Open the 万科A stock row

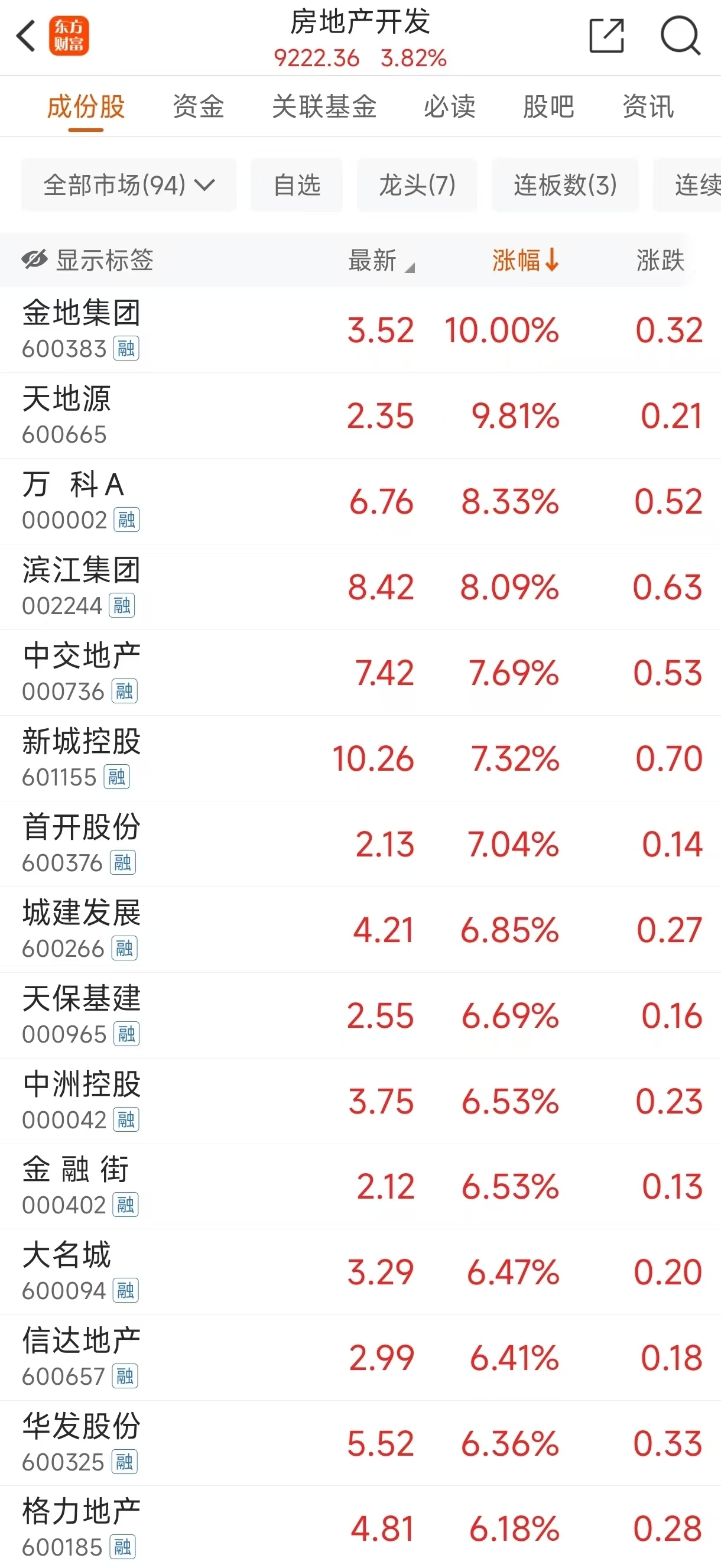[x=360, y=502]
